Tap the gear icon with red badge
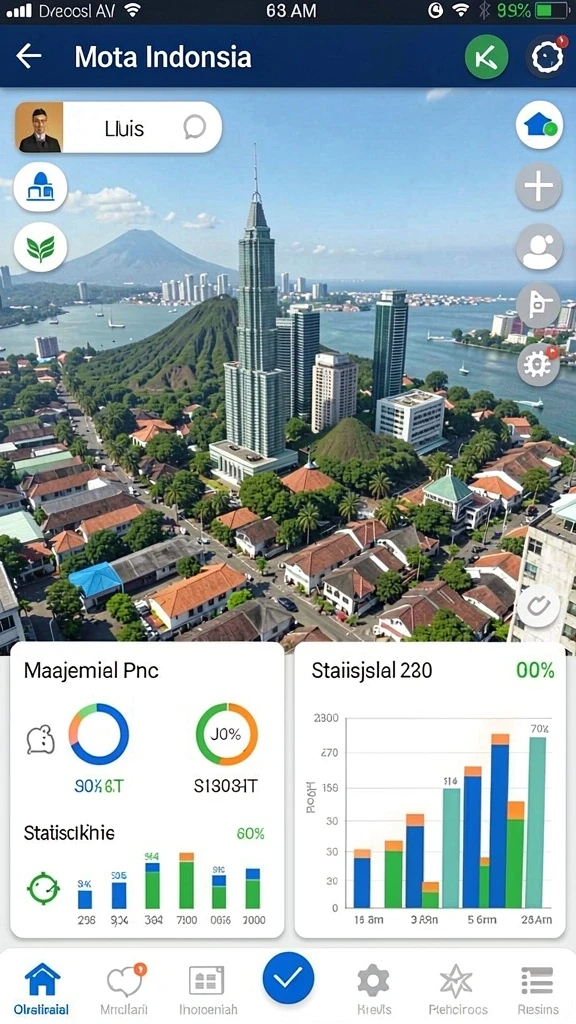Screen dimensions: 576x1024 (x=539, y=364)
